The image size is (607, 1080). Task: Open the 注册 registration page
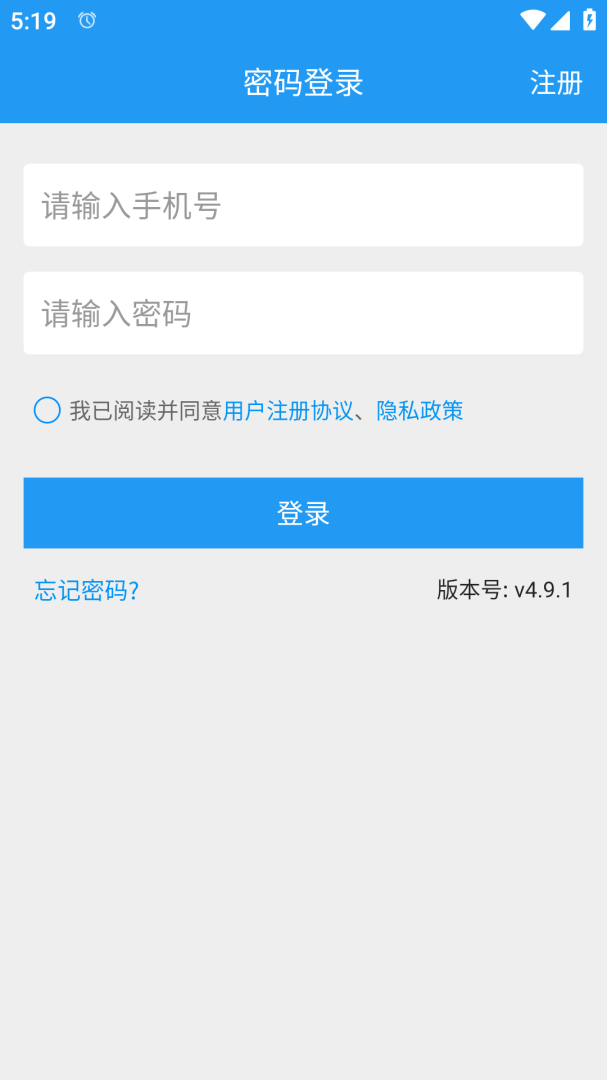[x=556, y=83]
